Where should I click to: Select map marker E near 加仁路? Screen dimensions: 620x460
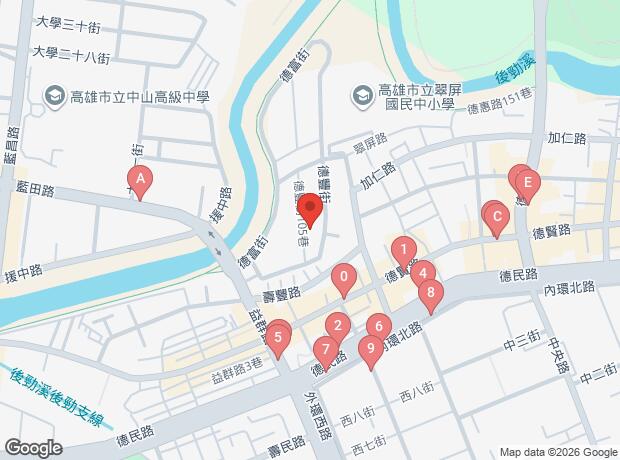tap(527, 184)
